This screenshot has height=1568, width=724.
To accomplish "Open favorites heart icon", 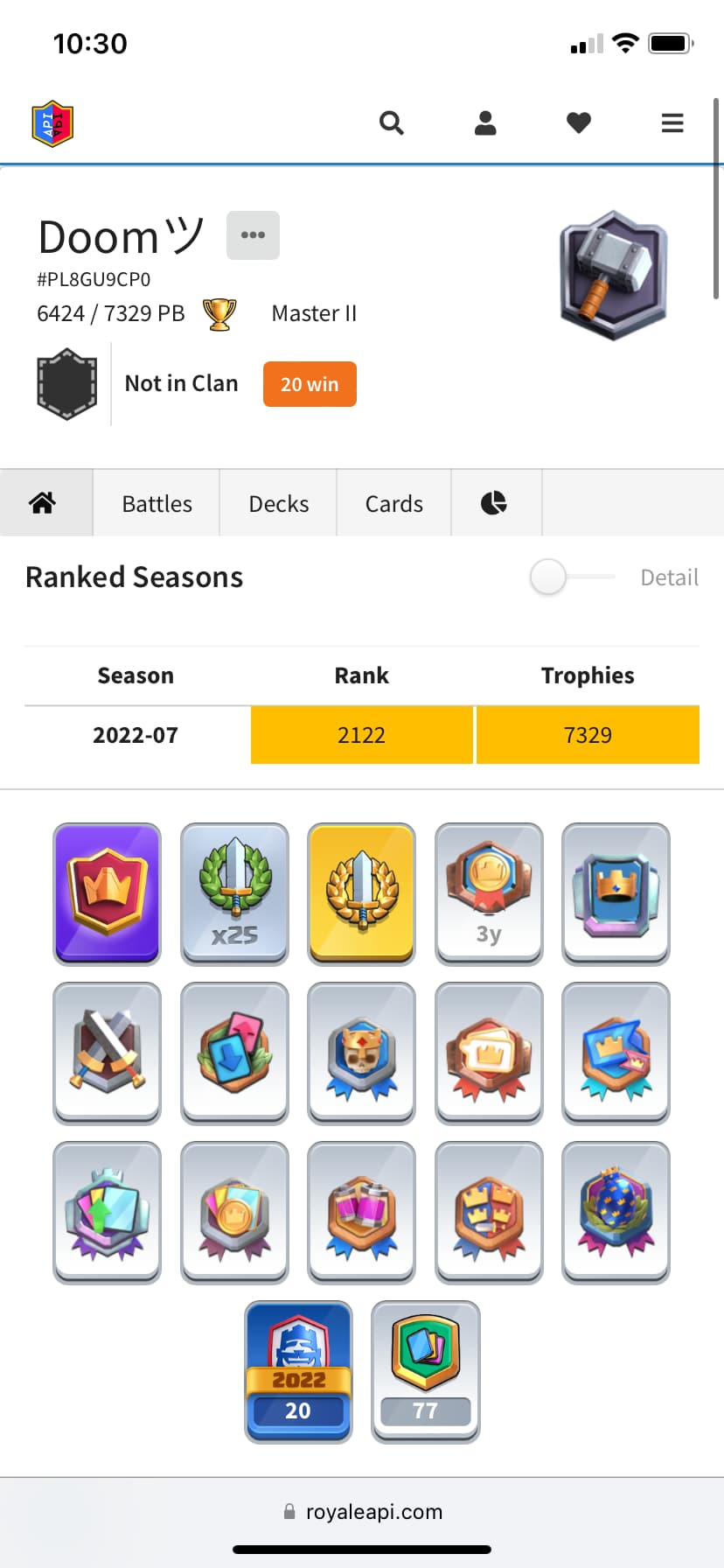I will click(579, 123).
